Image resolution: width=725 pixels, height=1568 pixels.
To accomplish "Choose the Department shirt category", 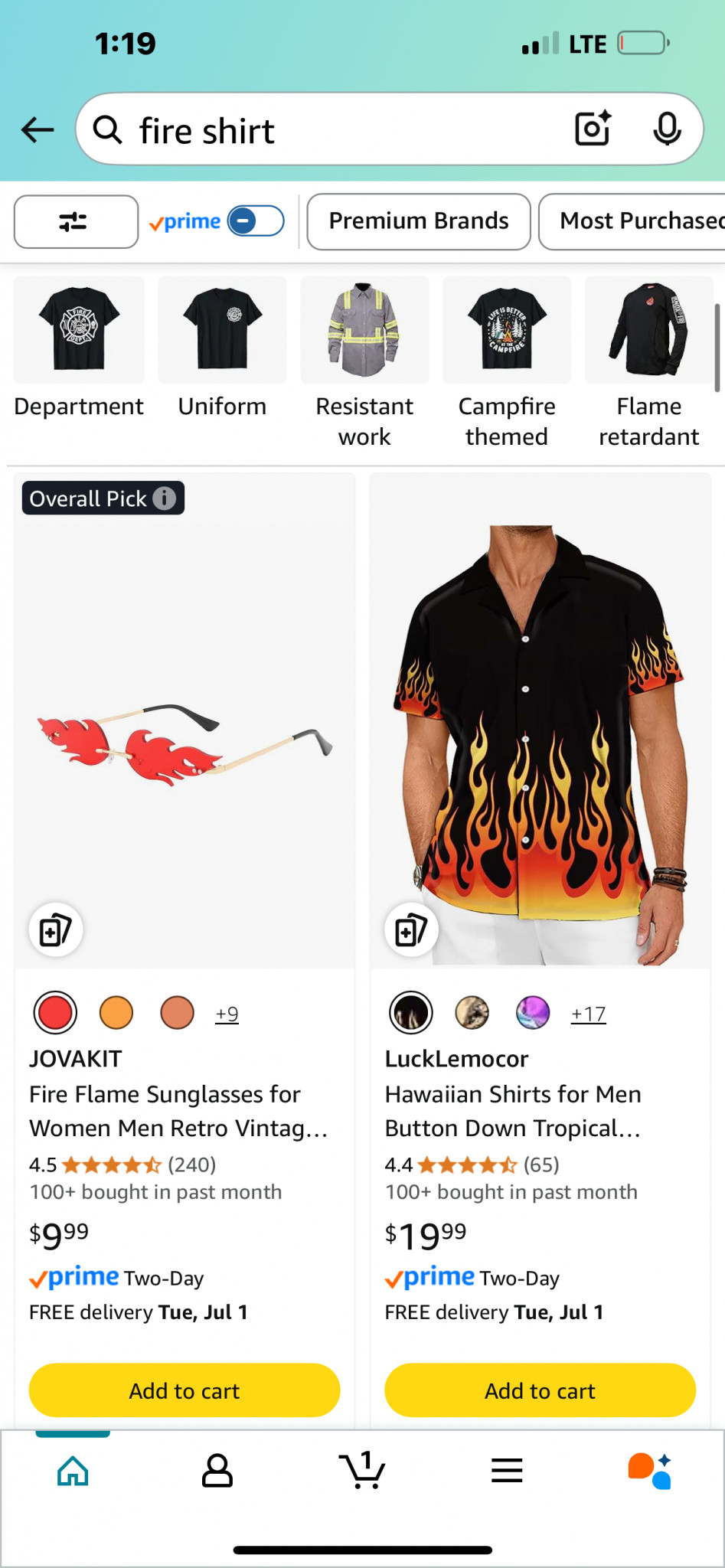I will coord(79,348).
